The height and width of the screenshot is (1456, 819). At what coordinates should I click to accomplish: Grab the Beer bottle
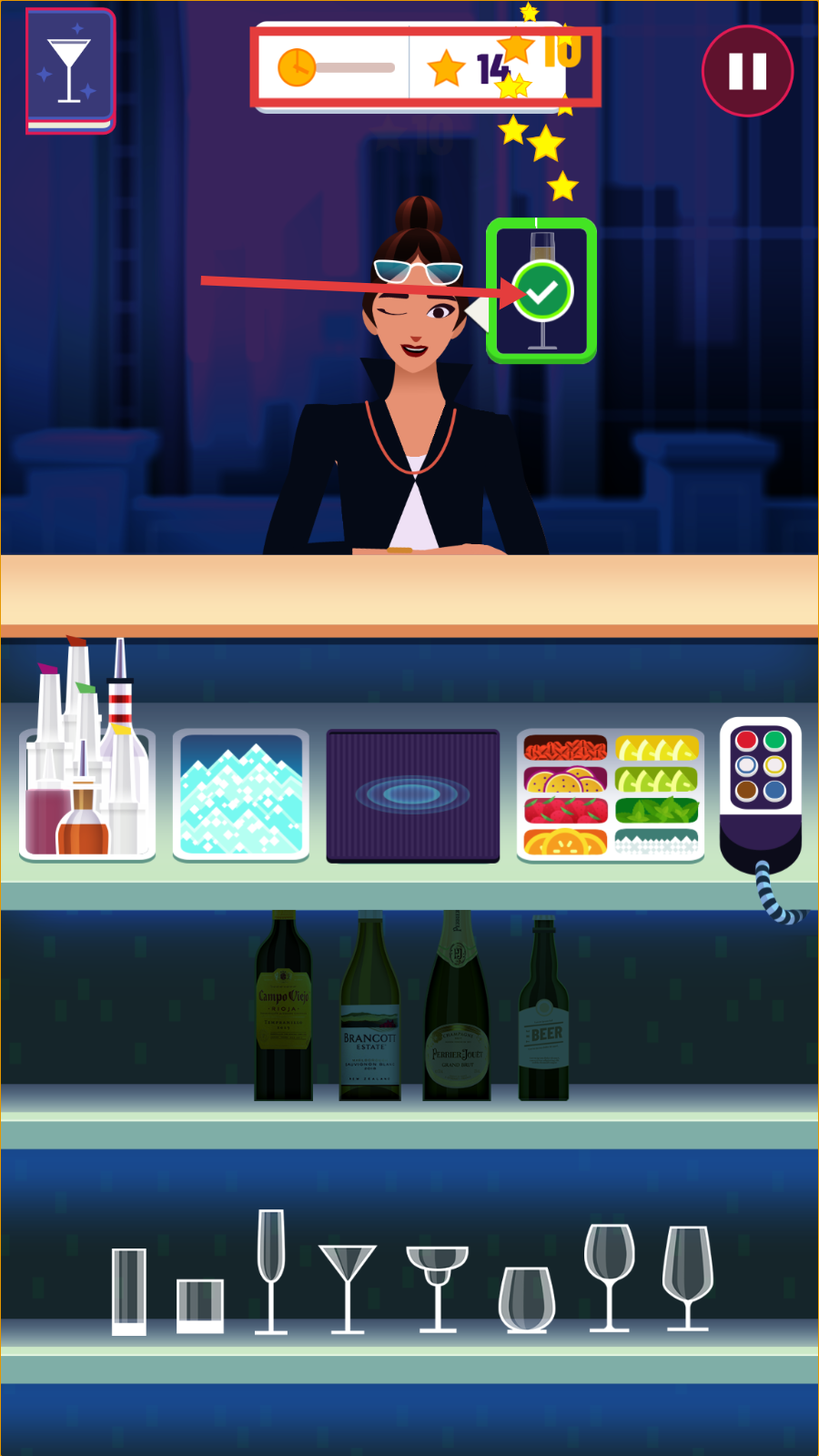coord(543,1015)
